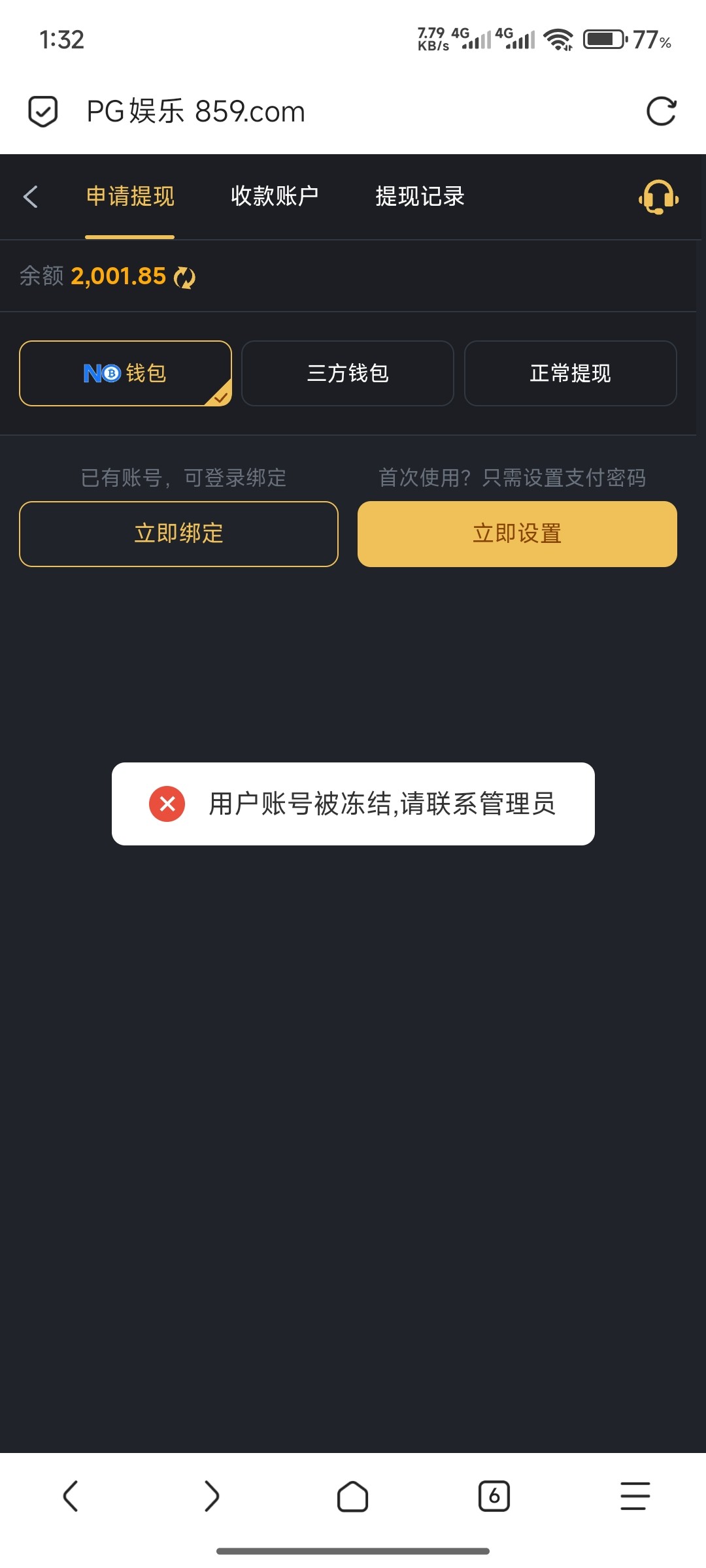706x1568 pixels.
Task: Go back using the arrow beside 申请提现
Action: tap(30, 196)
